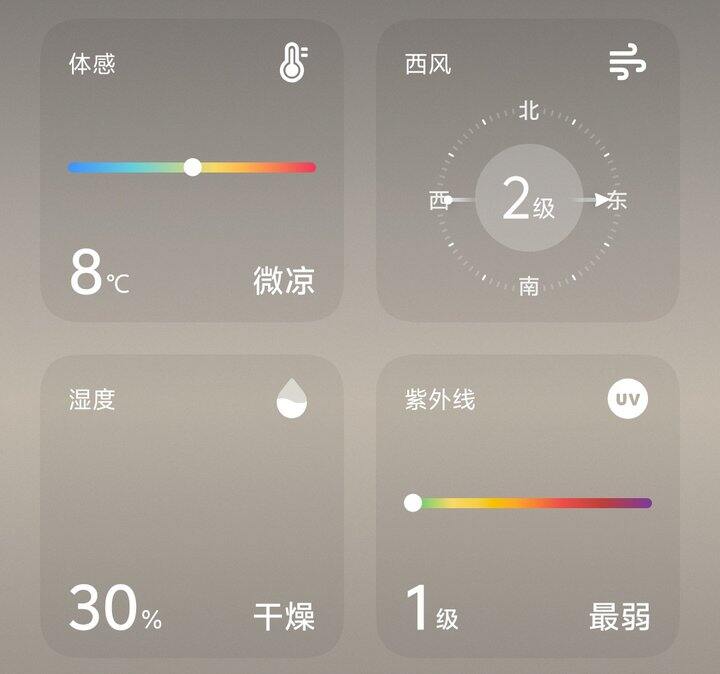
Task: Open the 湿度 humidity card
Action: coord(191,506)
